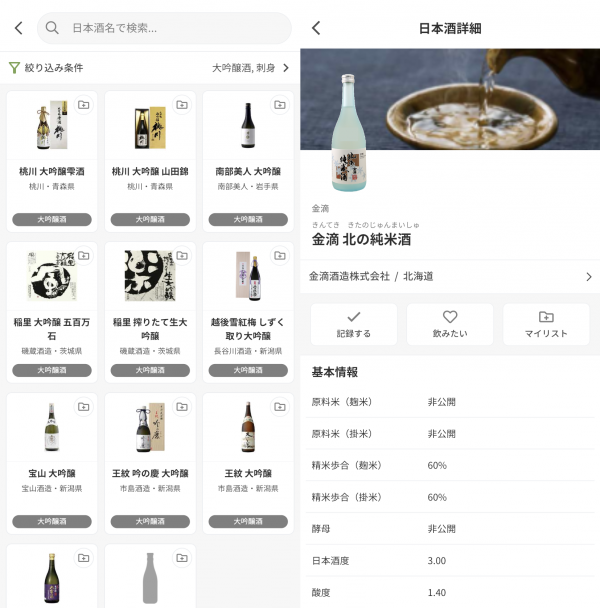Add 金滴 北の純米酒 to マイリスト

click(x=546, y=324)
